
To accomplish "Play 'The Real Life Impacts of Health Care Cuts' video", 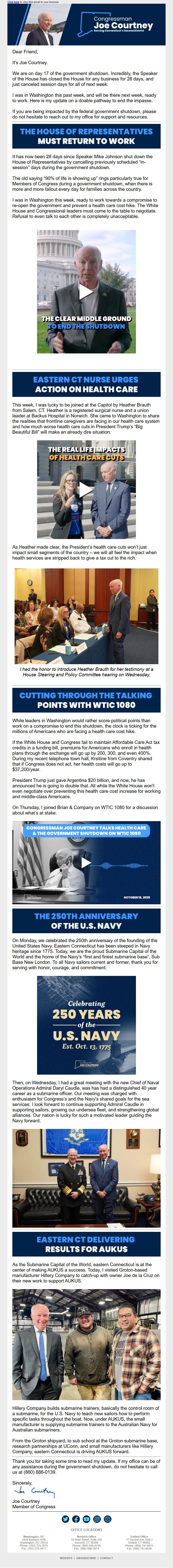I will 86,489.
